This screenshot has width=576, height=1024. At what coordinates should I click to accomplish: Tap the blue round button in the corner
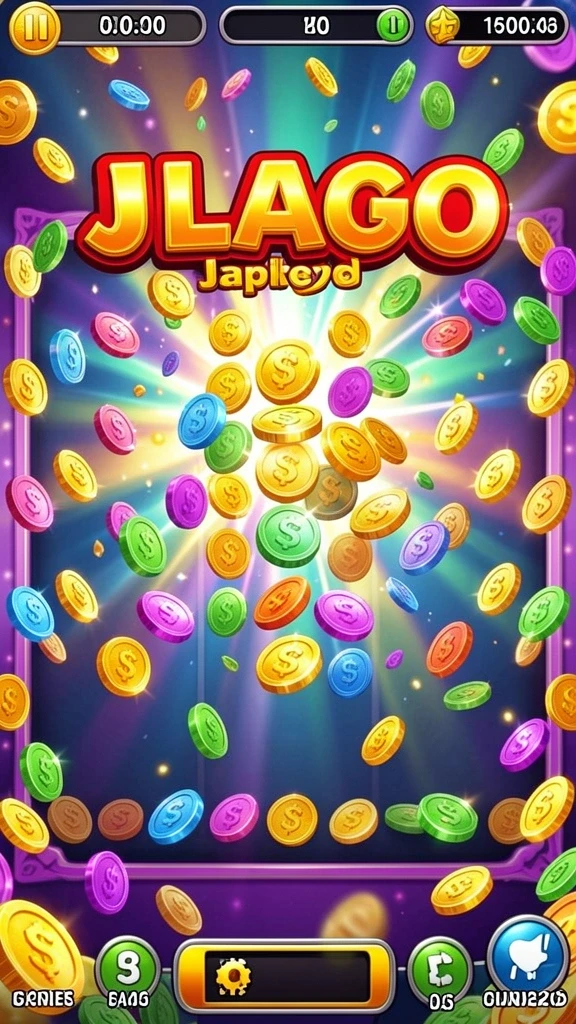(528, 957)
